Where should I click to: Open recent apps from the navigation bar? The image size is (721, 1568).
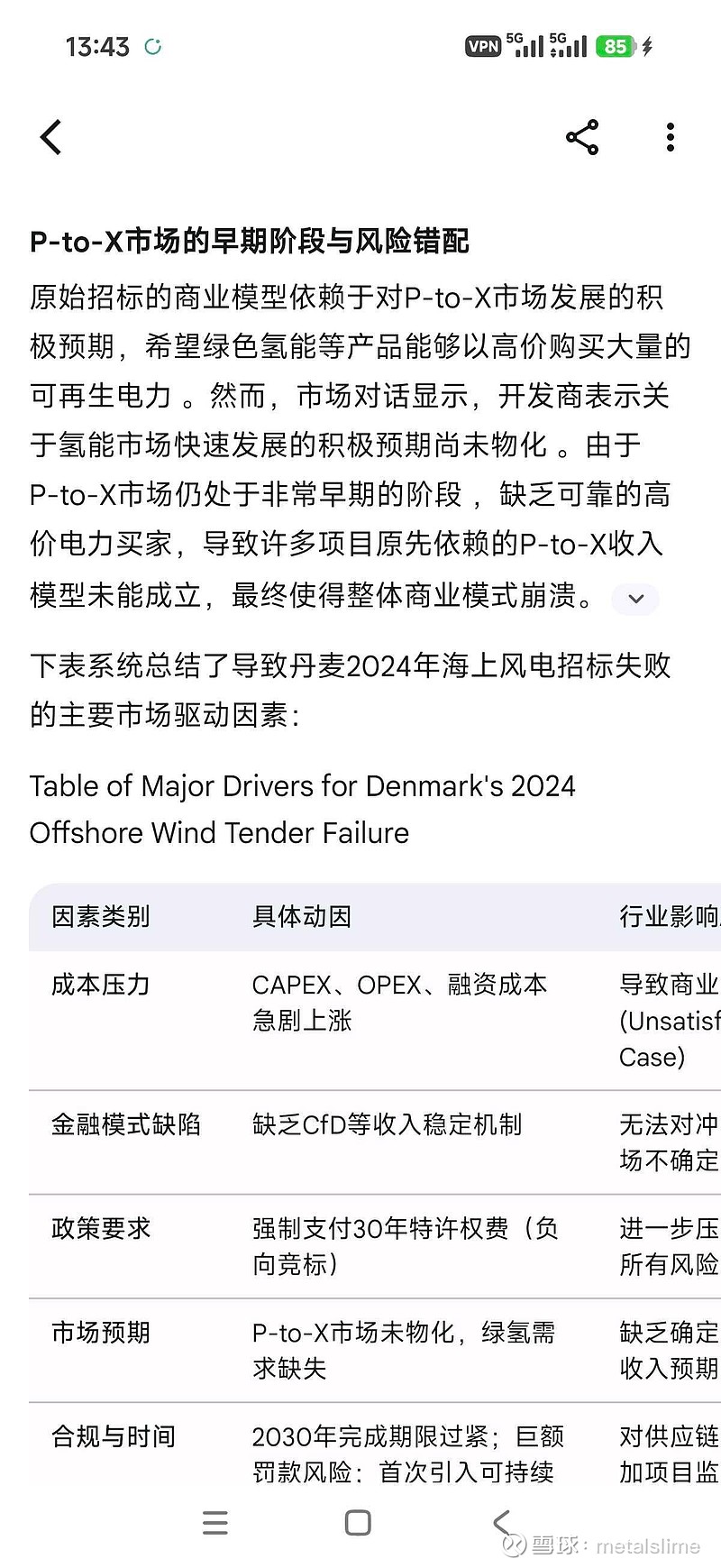click(215, 1523)
